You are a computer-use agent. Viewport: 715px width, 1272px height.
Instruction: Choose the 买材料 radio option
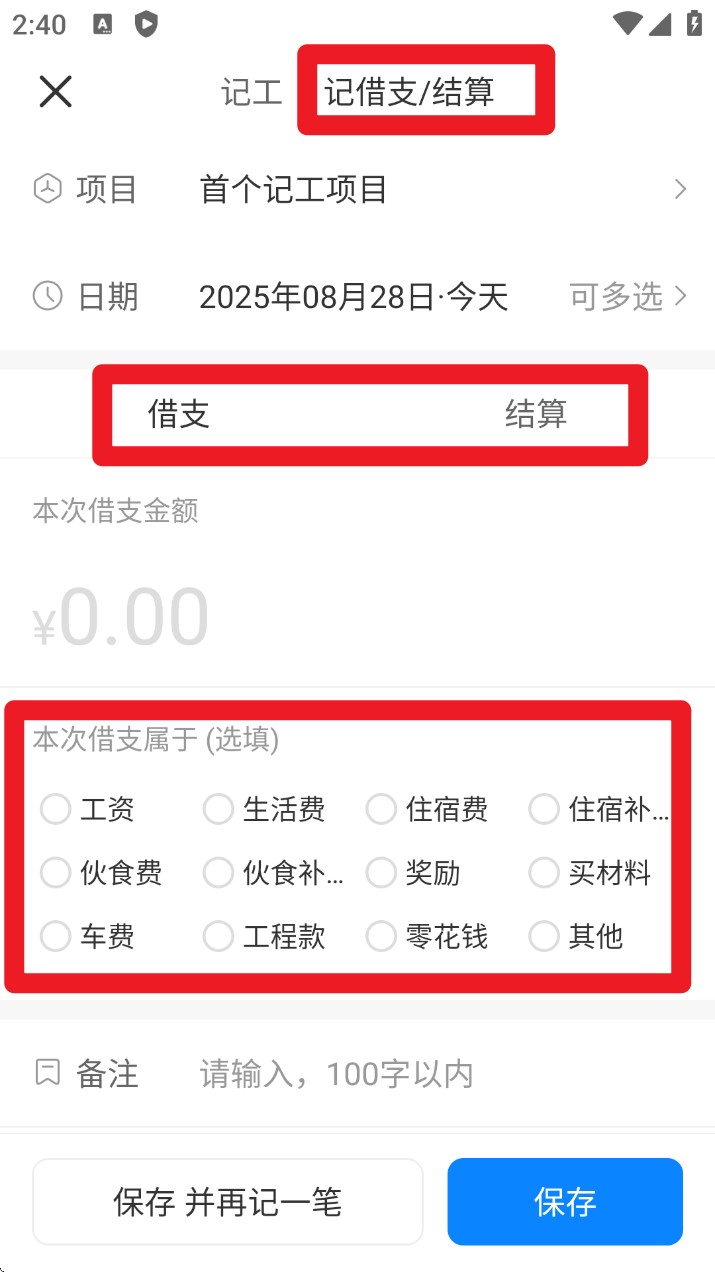(590, 873)
